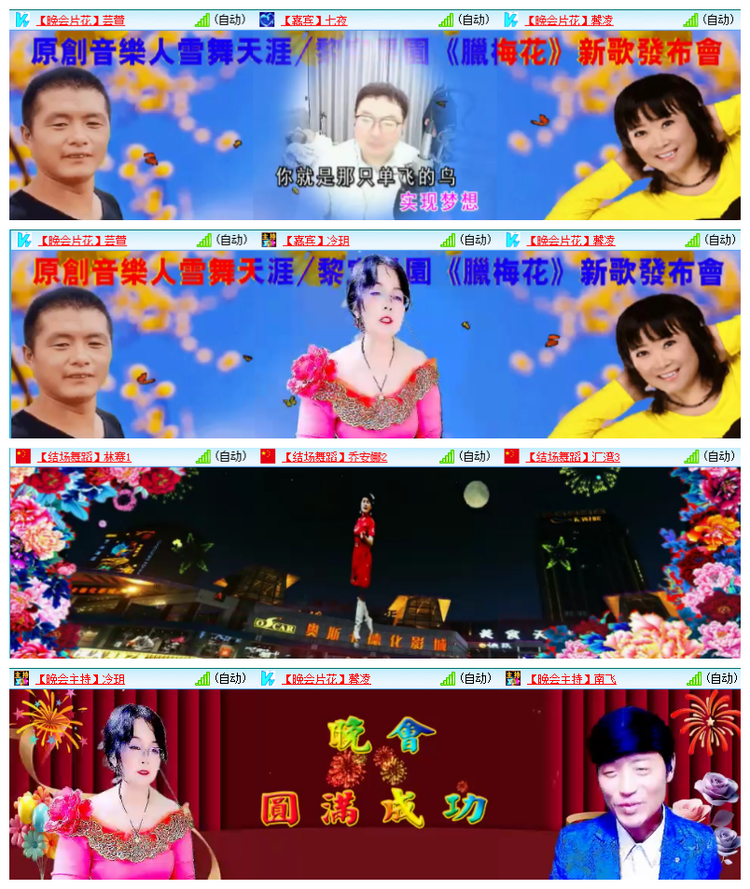Click the flag avatar icon before 【结场舞蹈】乔安娜2
The width and height of the screenshot is (750, 889).
(267, 455)
